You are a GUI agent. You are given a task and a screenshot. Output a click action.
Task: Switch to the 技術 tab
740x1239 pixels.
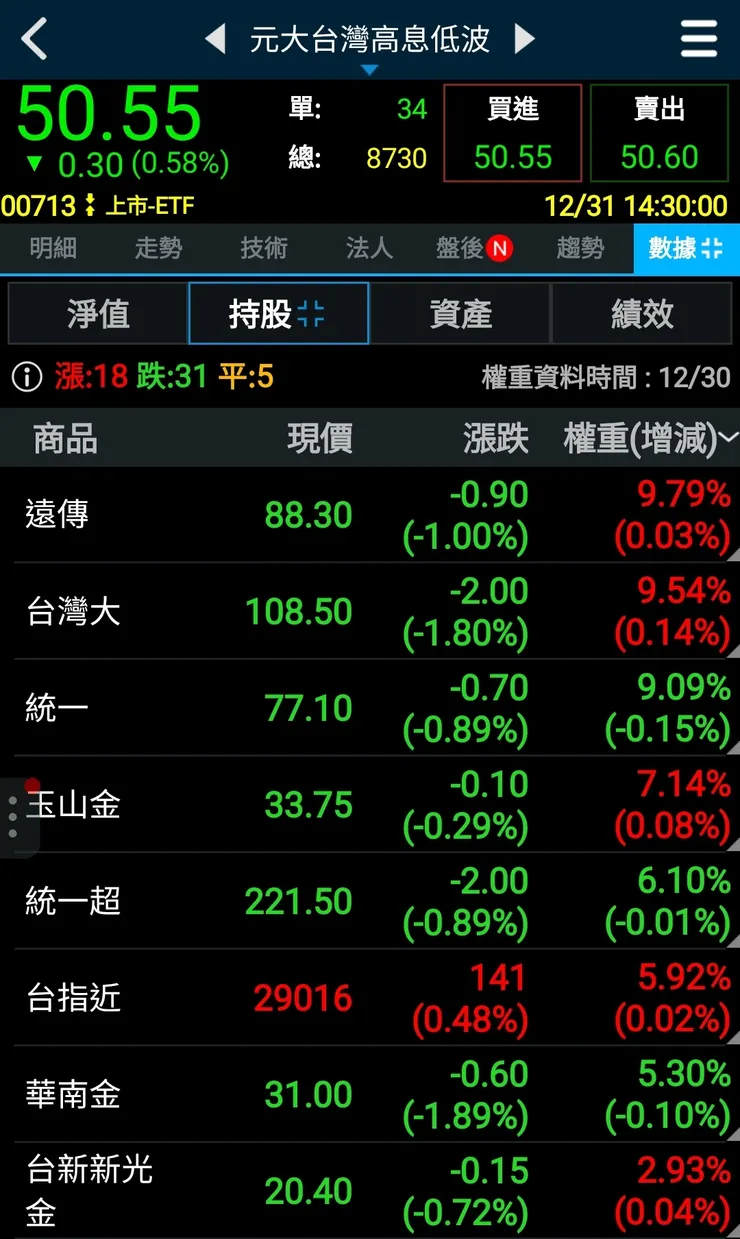[263, 249]
